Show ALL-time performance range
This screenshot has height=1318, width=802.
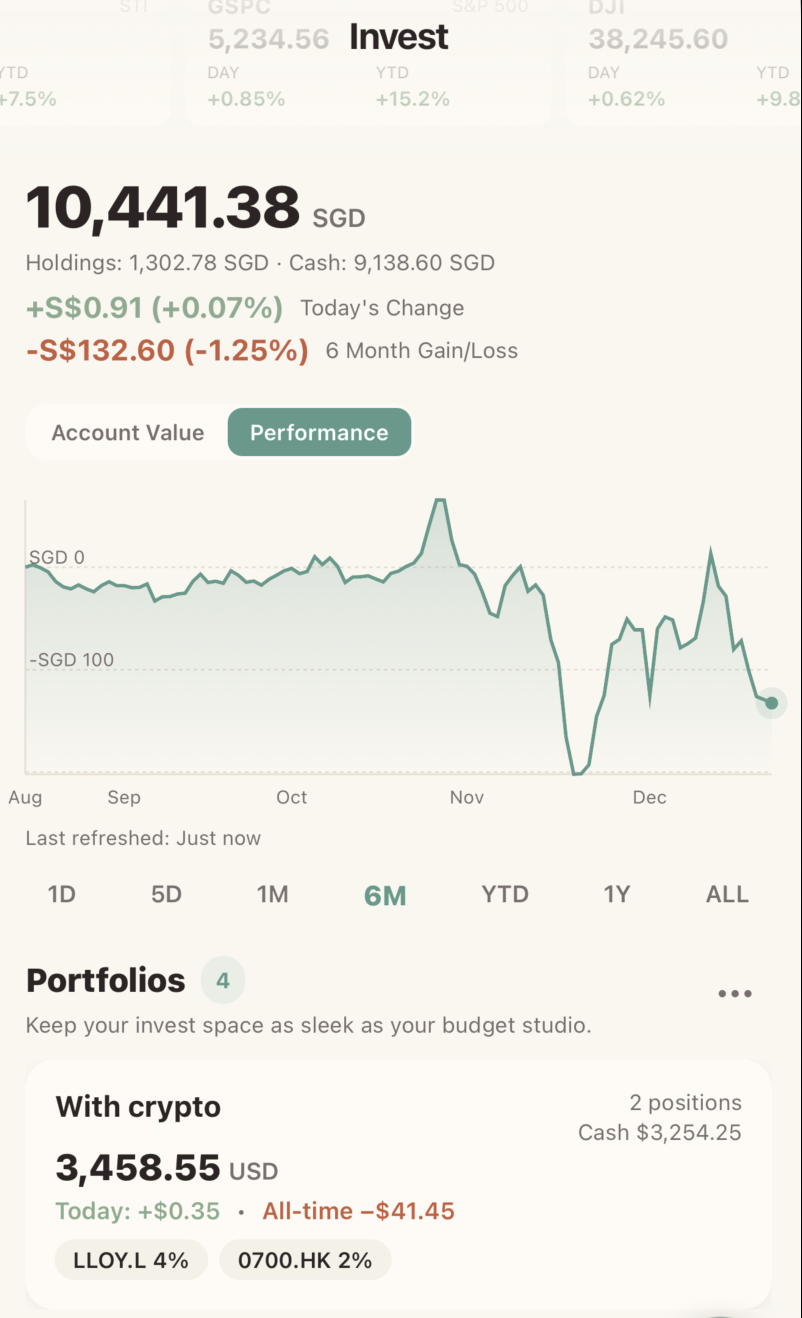(x=727, y=894)
